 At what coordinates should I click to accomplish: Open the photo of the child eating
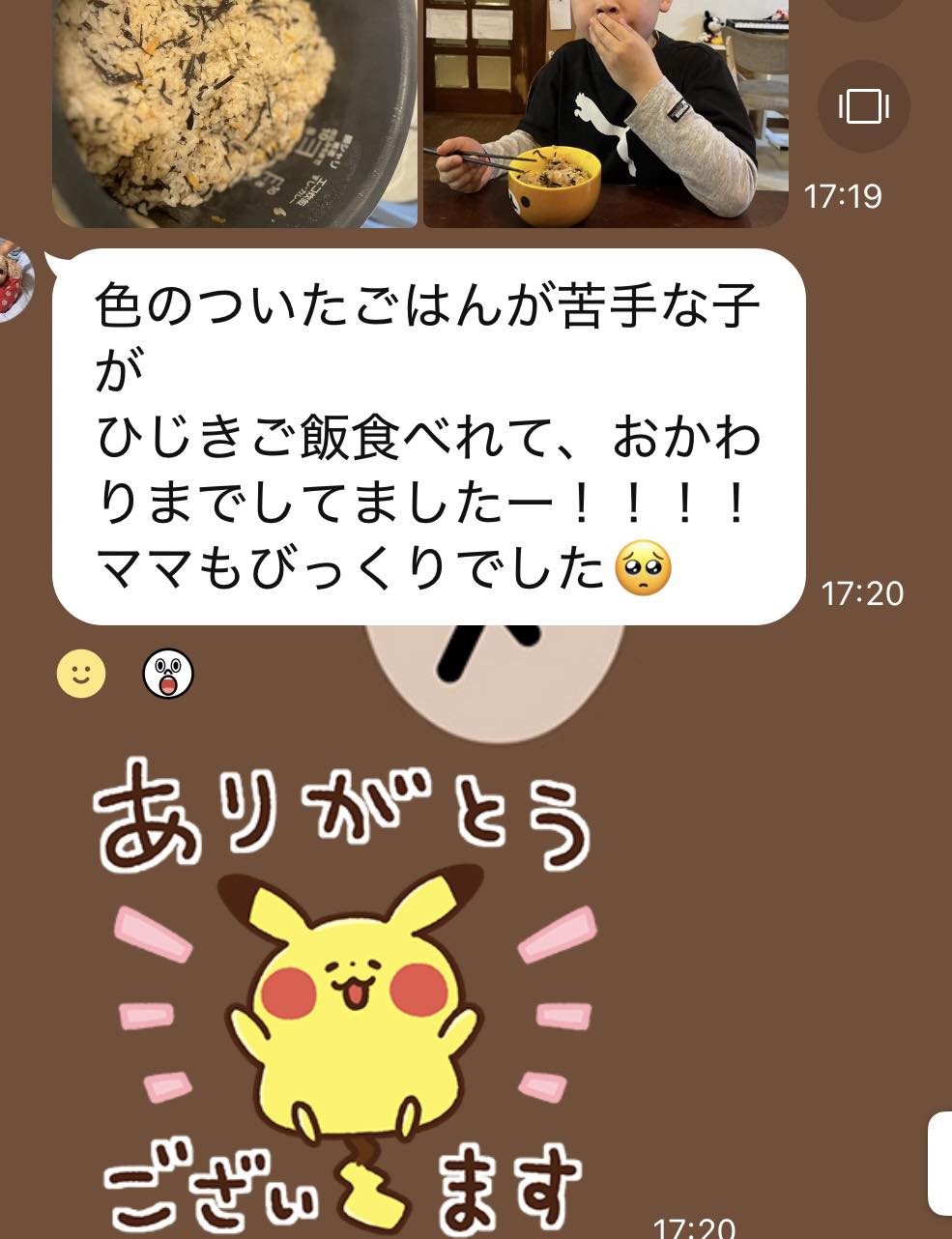point(605,113)
